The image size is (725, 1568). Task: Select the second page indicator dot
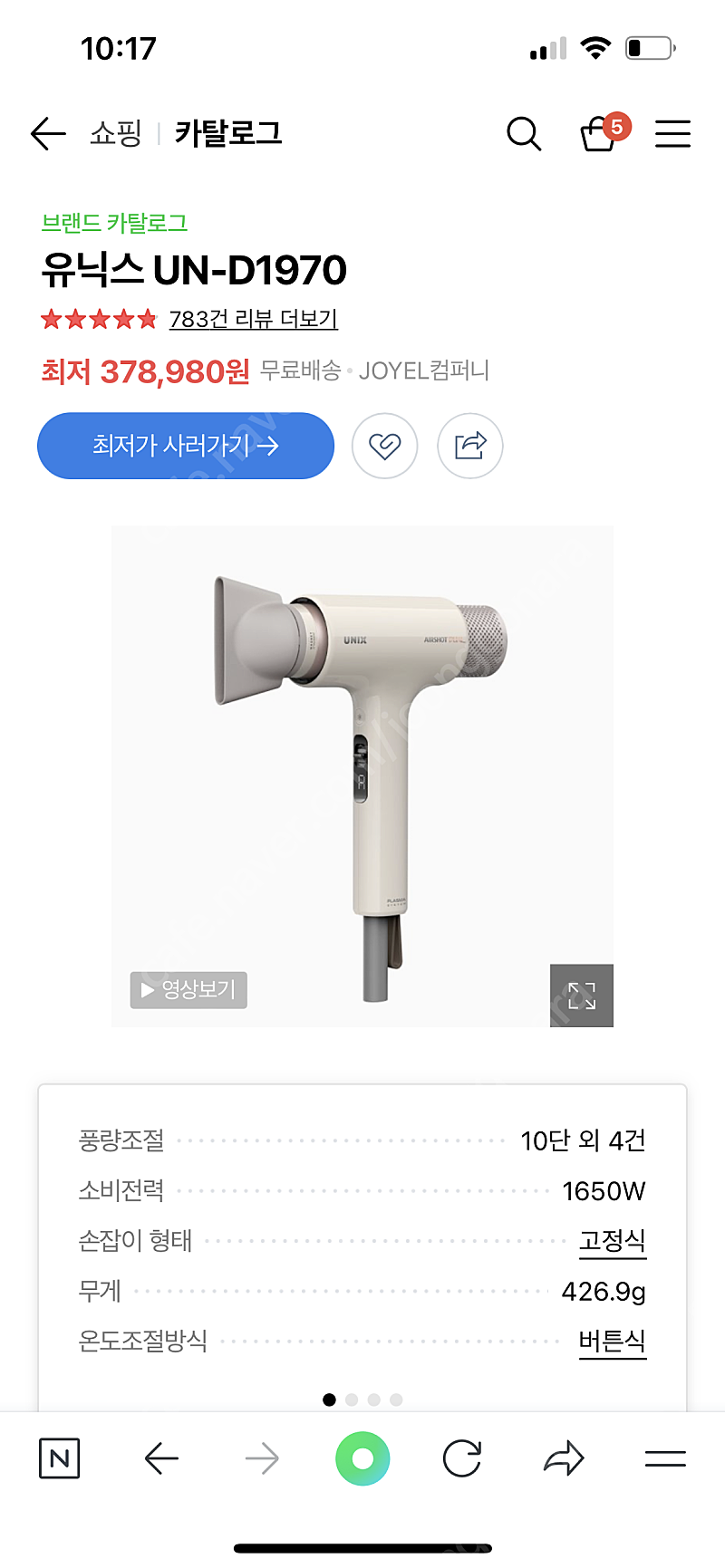(x=352, y=1400)
